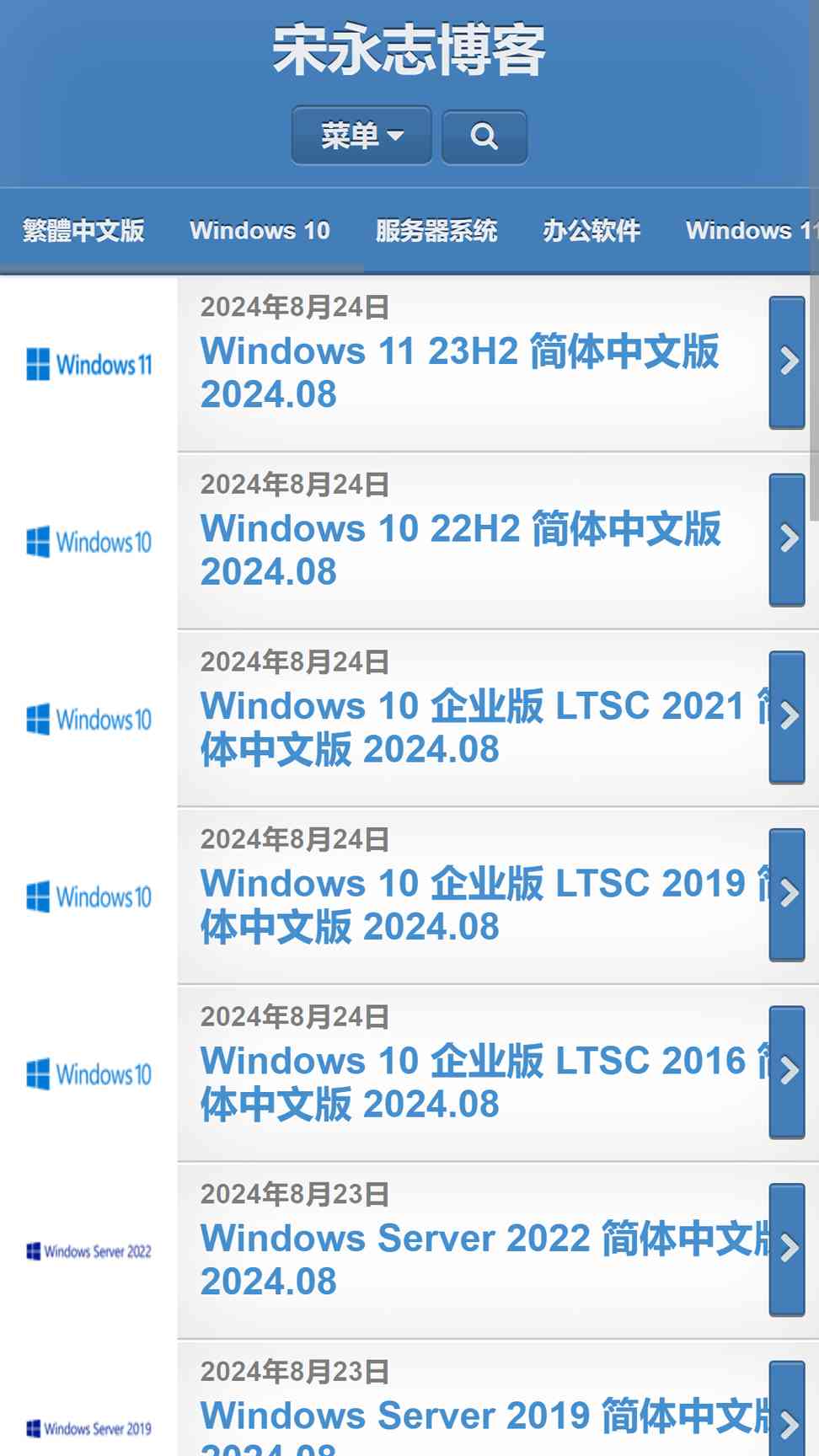
Task: Switch to the 繁體中文版 category
Action: pyautogui.click(x=83, y=230)
